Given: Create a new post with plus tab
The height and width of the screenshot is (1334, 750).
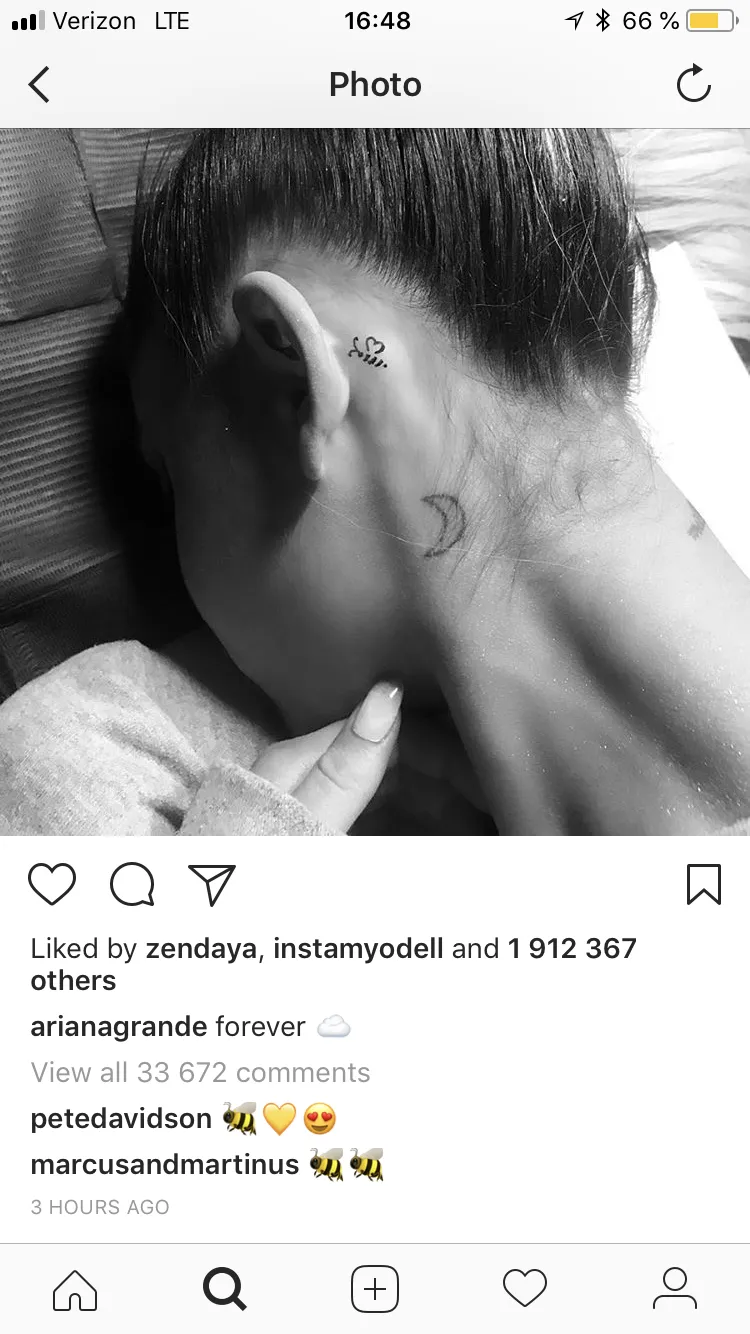Looking at the screenshot, I should pos(375,1289).
